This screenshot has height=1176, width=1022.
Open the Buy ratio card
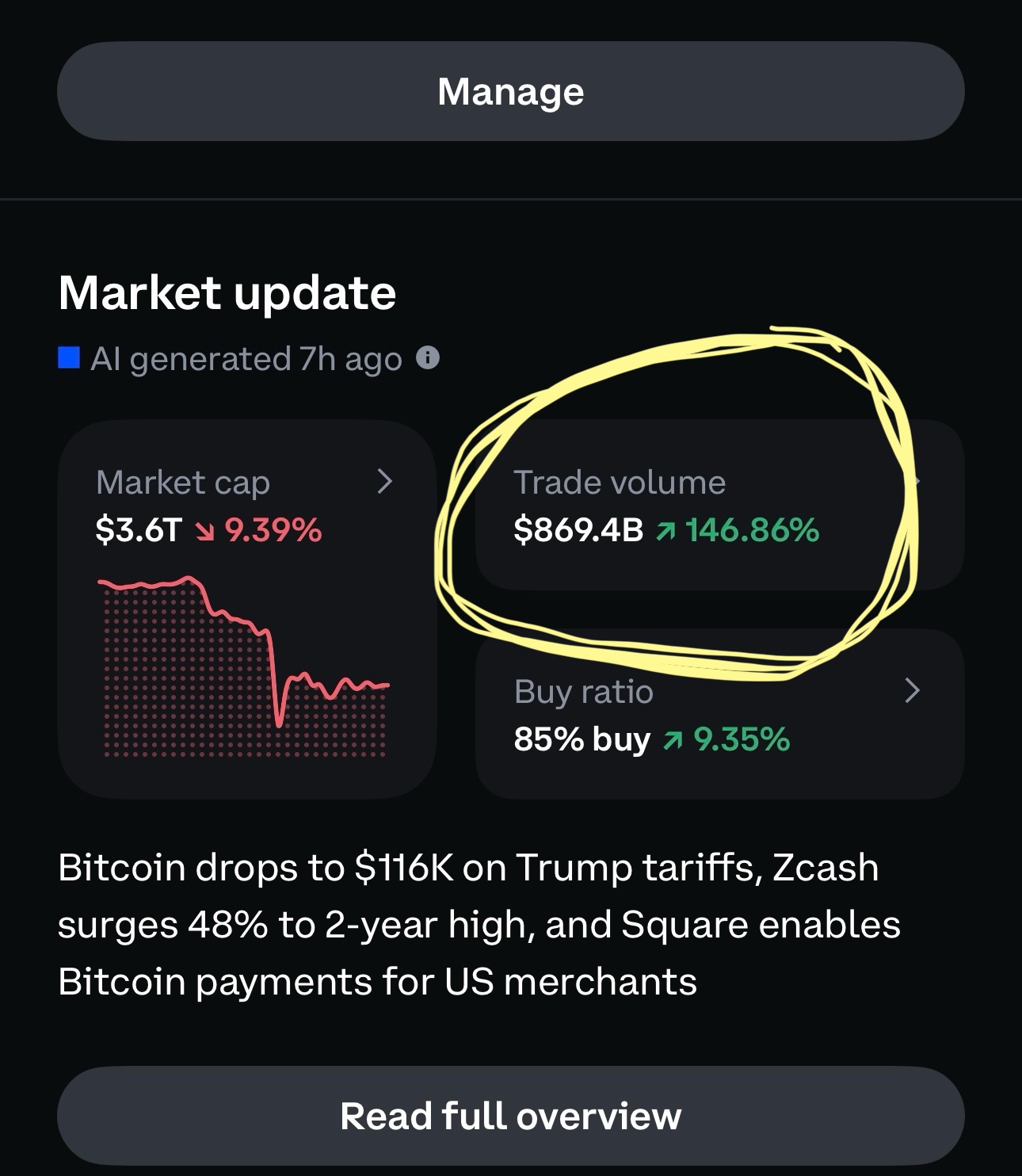(x=718, y=714)
